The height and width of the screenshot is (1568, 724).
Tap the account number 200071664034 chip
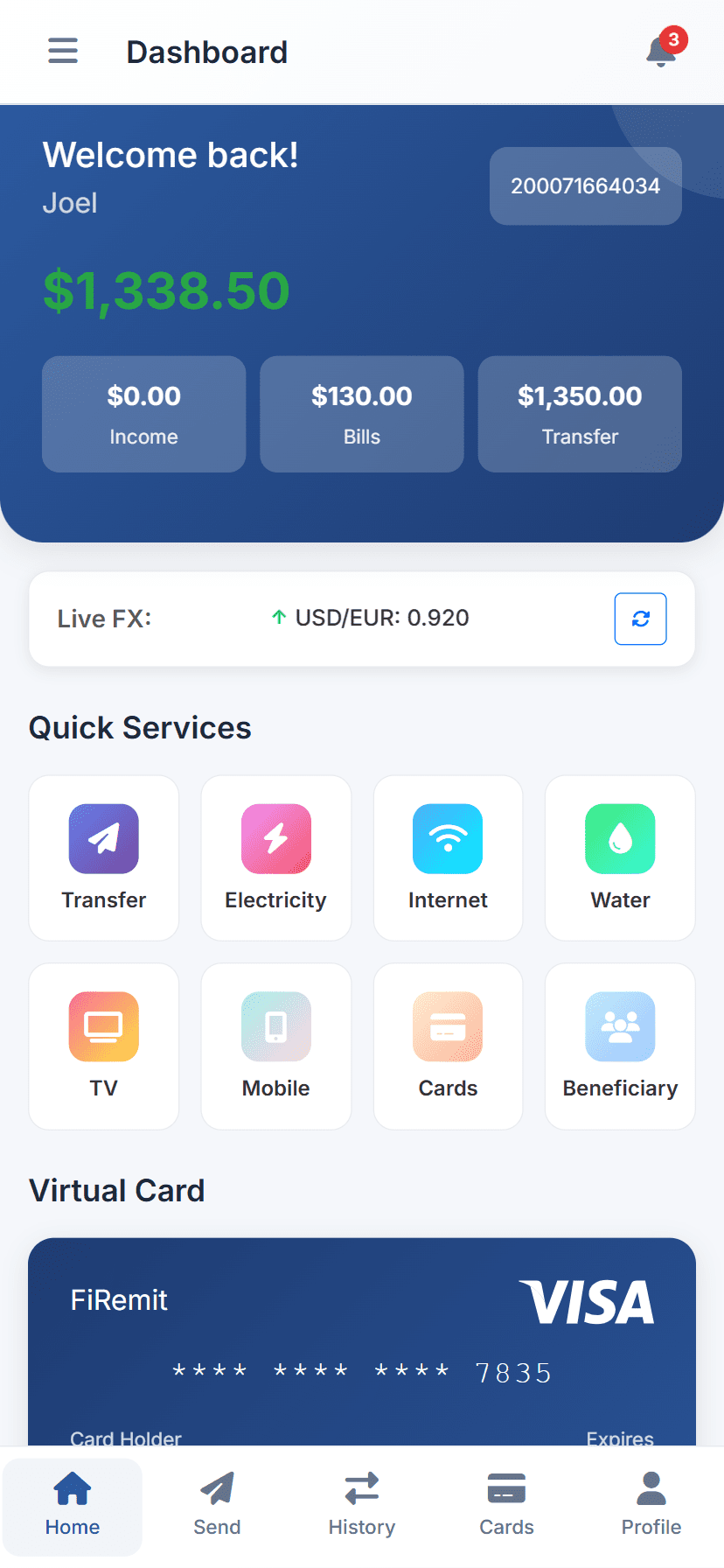pyautogui.click(x=585, y=185)
